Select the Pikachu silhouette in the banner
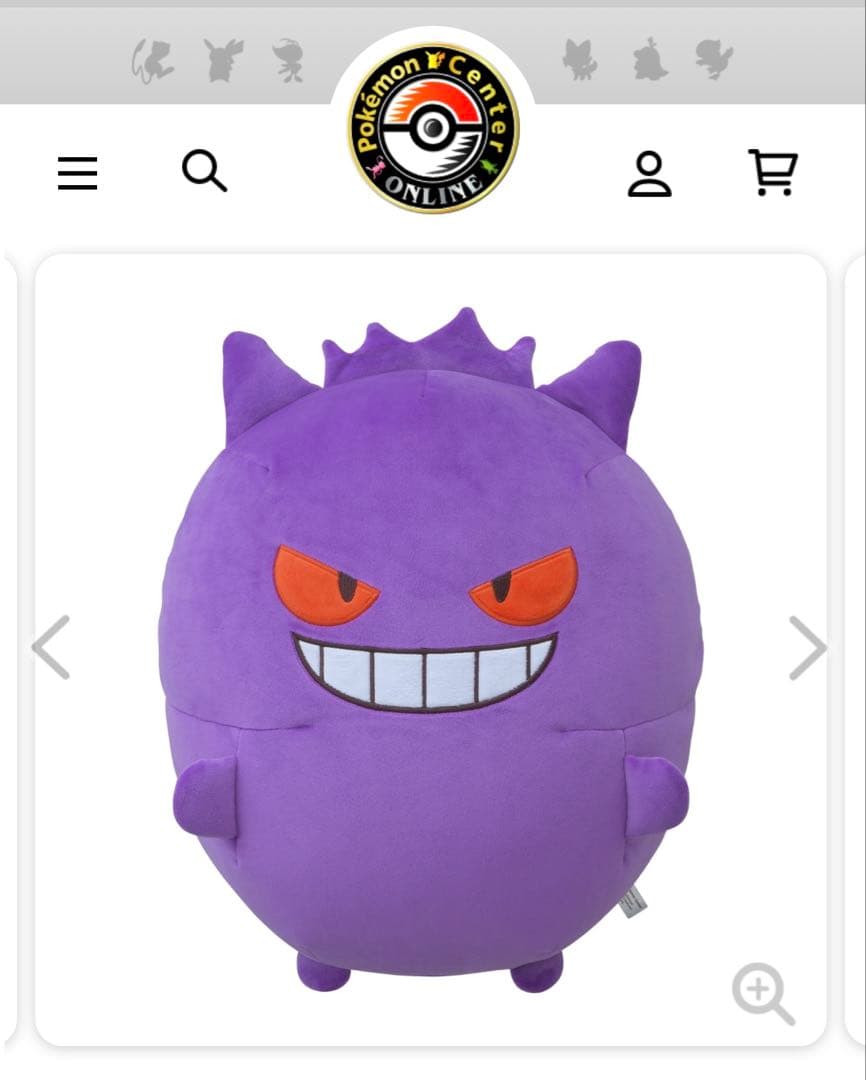This screenshot has height=1080, width=866. coord(224,60)
